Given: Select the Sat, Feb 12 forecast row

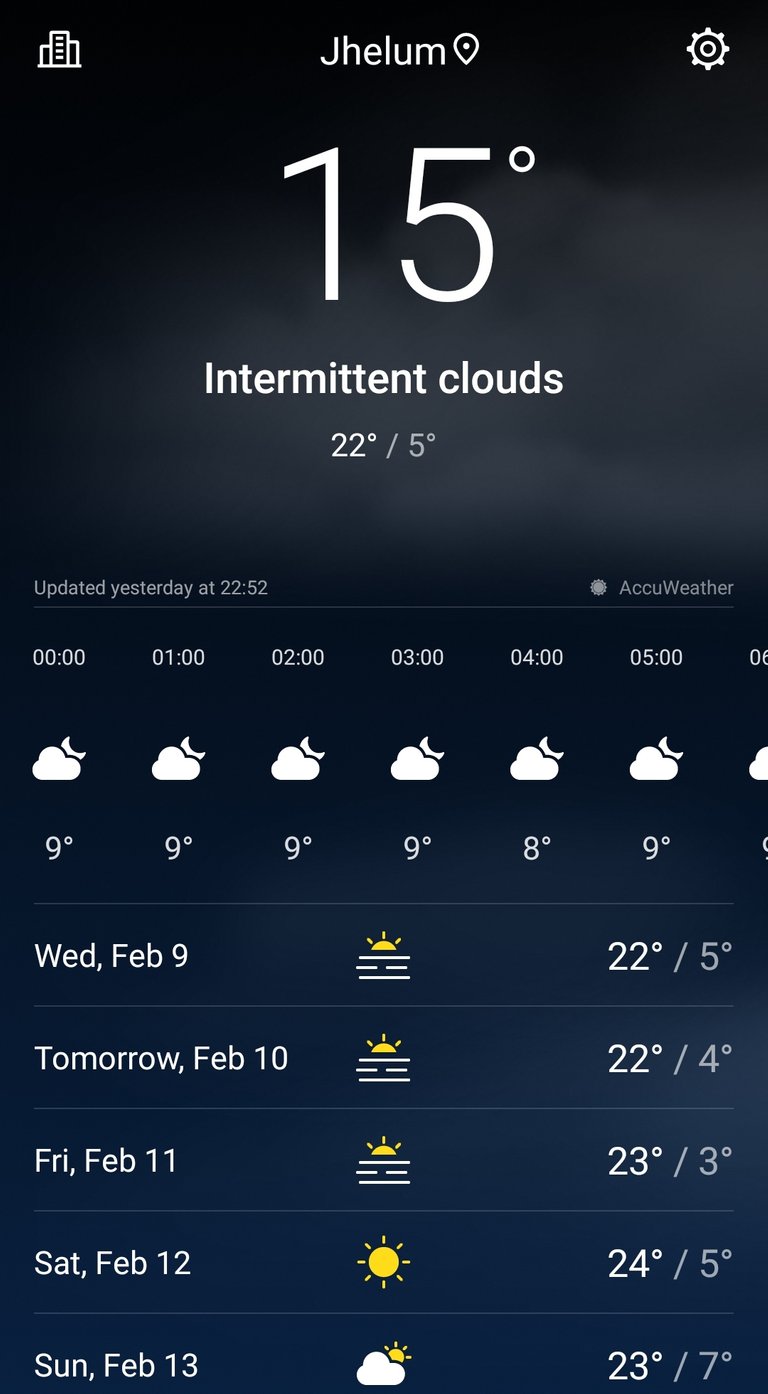Looking at the screenshot, I should pyautogui.click(x=384, y=1263).
